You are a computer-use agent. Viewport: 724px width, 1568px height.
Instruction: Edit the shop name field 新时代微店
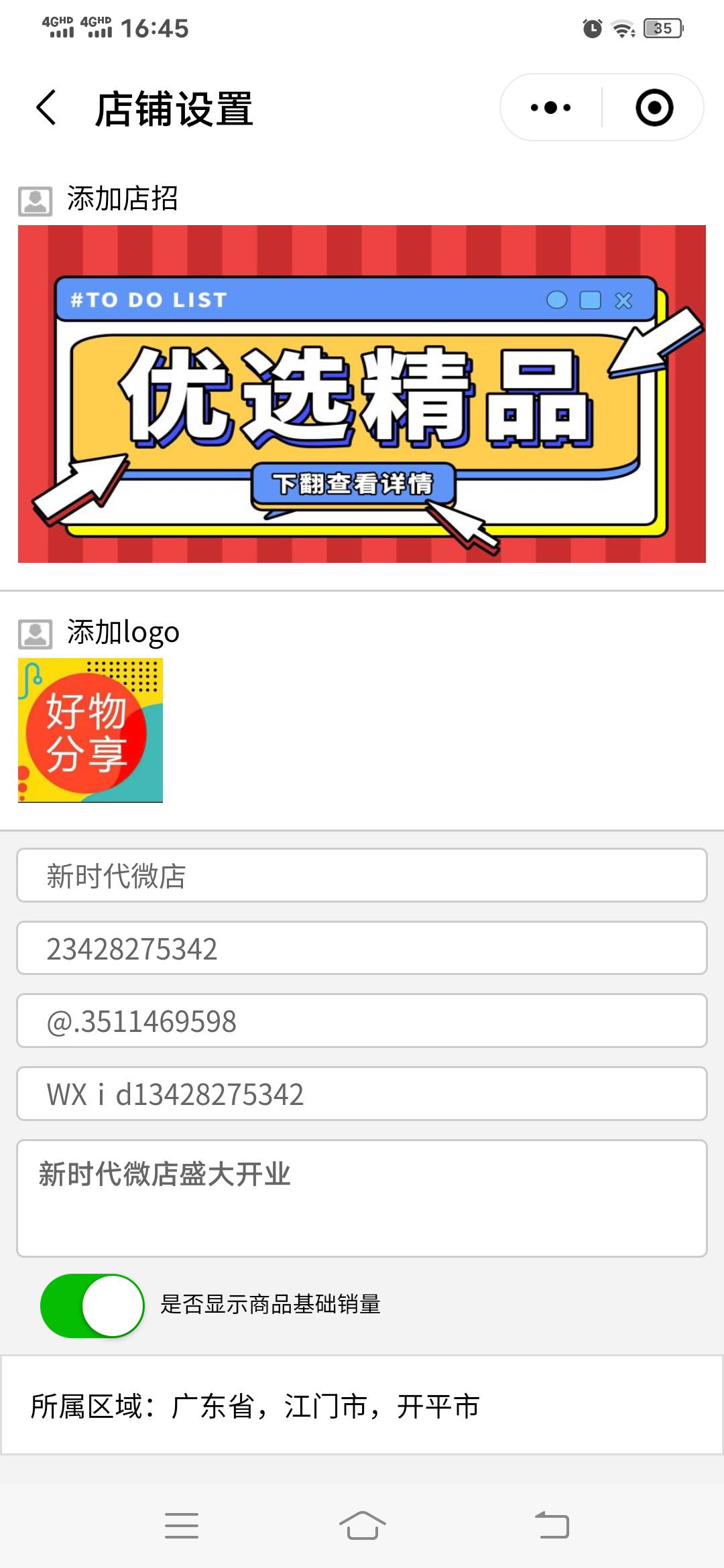click(x=362, y=875)
